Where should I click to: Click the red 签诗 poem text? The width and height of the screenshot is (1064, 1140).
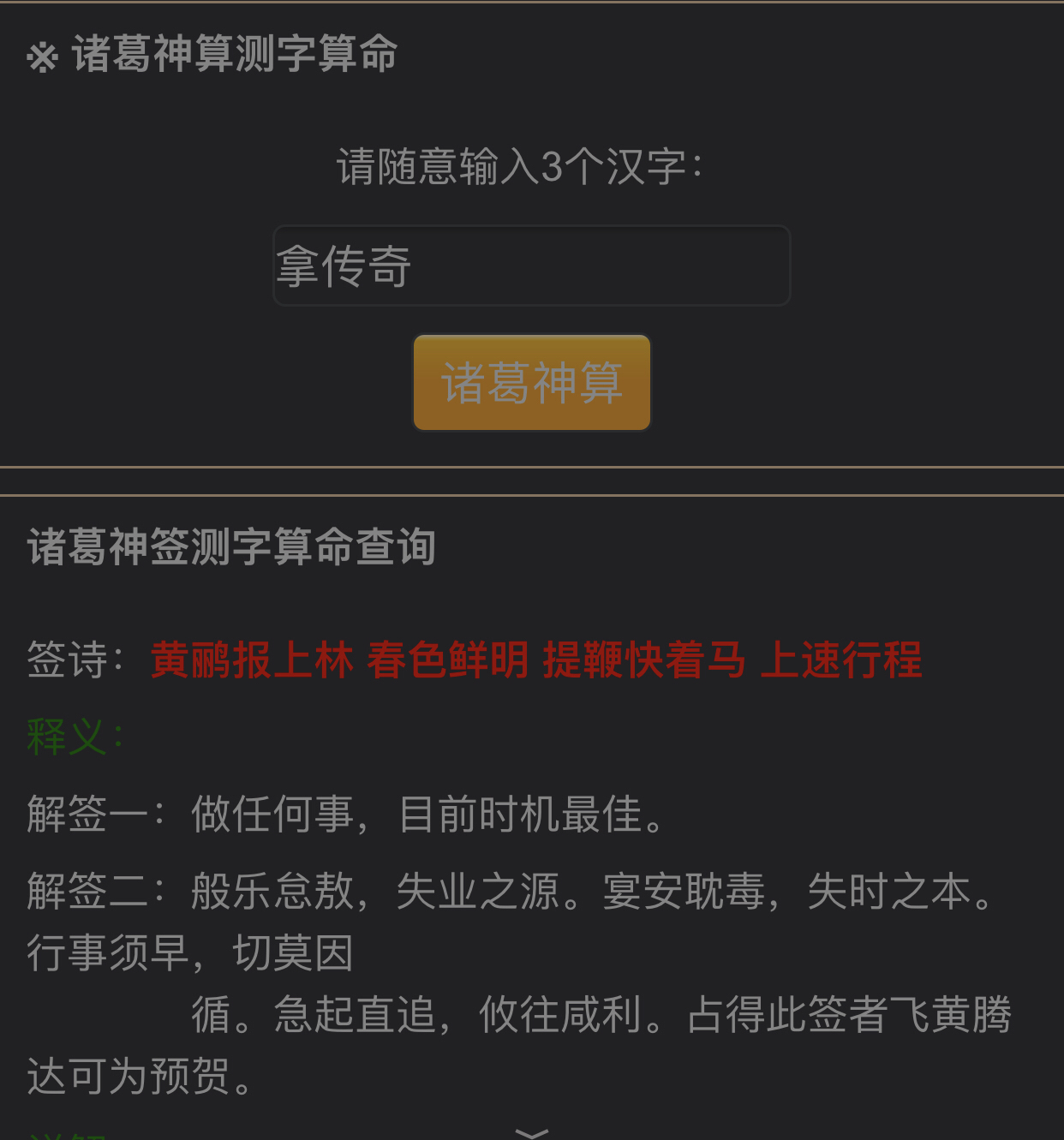535,660
